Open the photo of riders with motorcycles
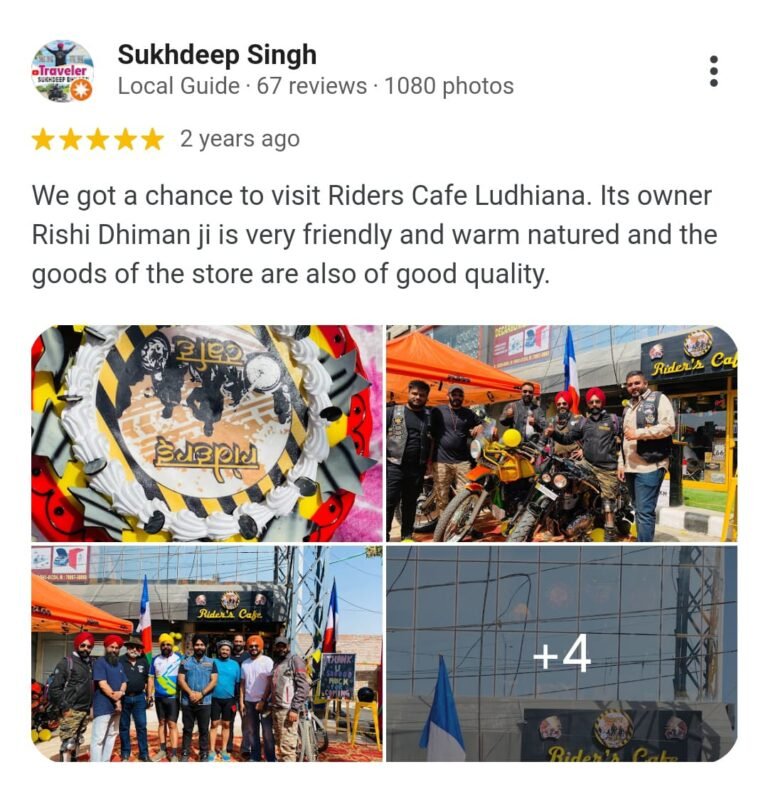Image resolution: width=768 pixels, height=789 pixels. (561, 433)
